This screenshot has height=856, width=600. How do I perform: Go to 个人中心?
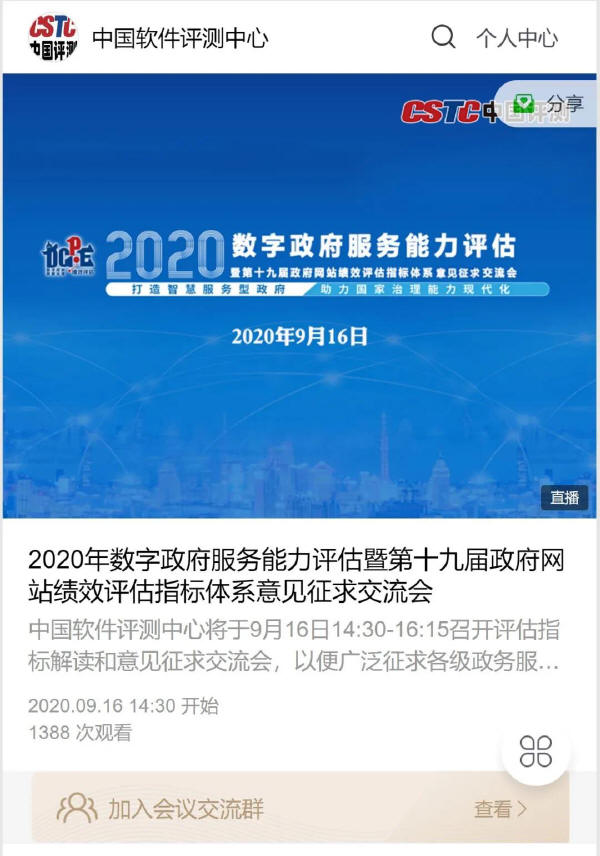(516, 39)
